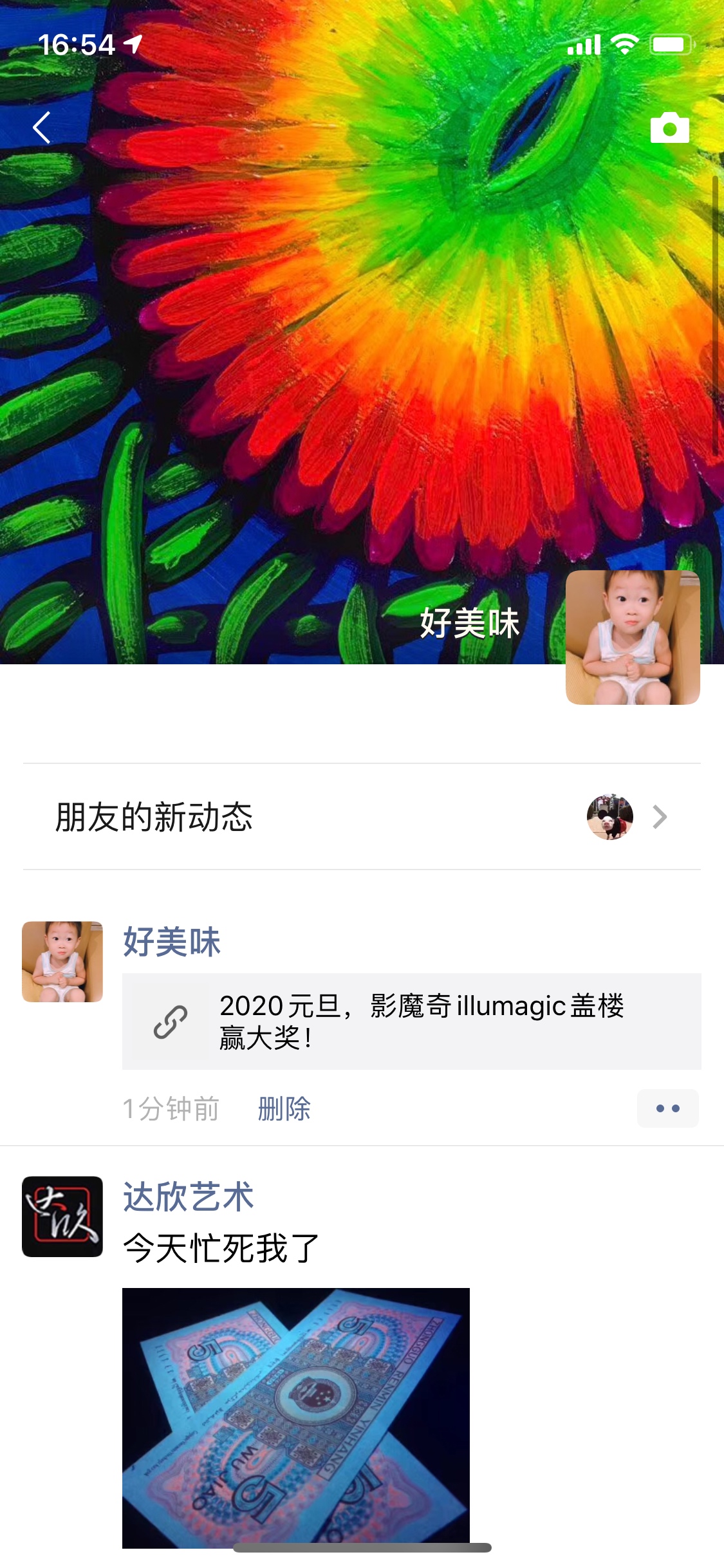Open the 好美味 profile avatar on the cover
724x1568 pixels.
tap(632, 637)
